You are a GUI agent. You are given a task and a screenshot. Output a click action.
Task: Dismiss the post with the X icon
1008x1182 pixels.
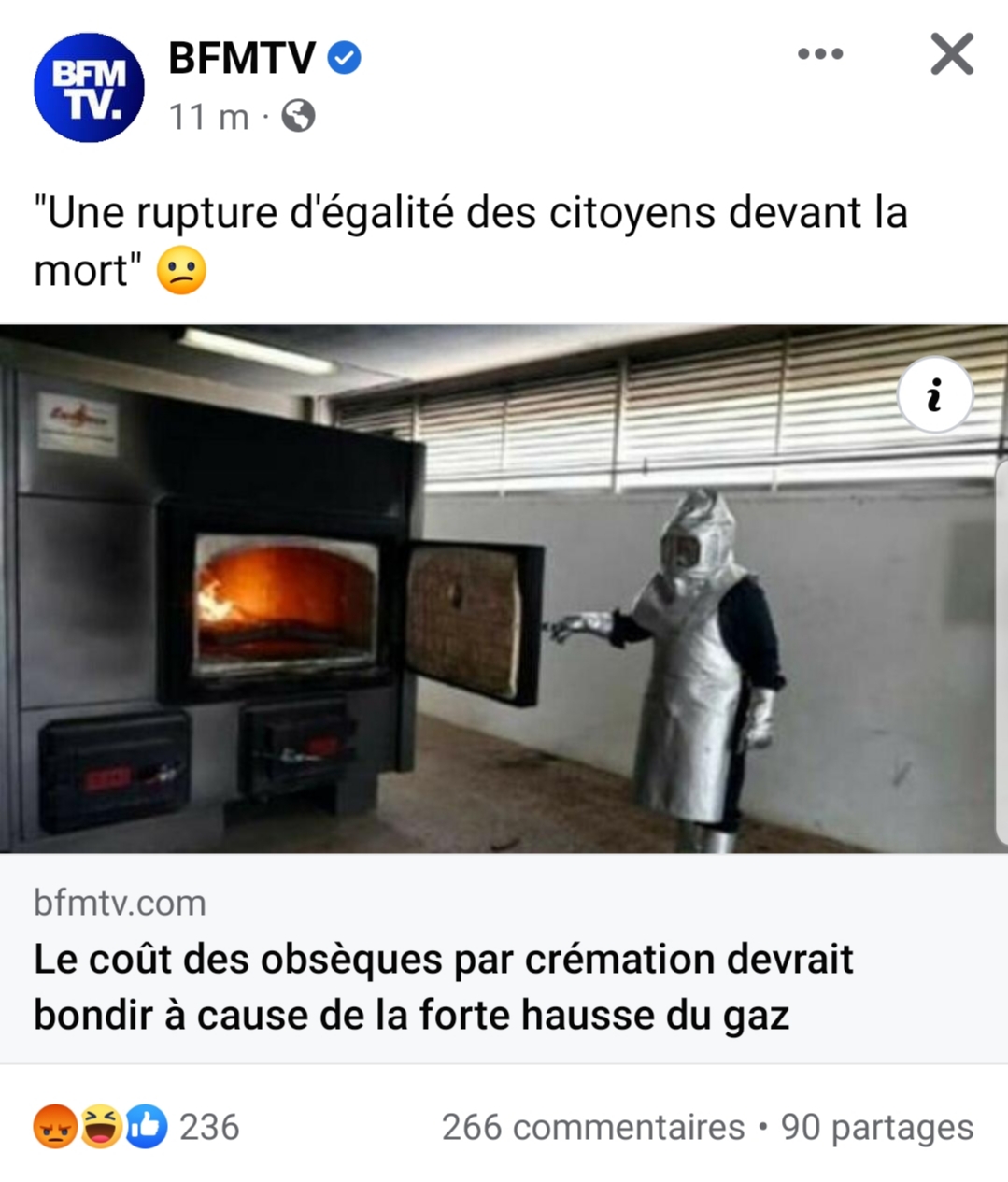pos(952,54)
